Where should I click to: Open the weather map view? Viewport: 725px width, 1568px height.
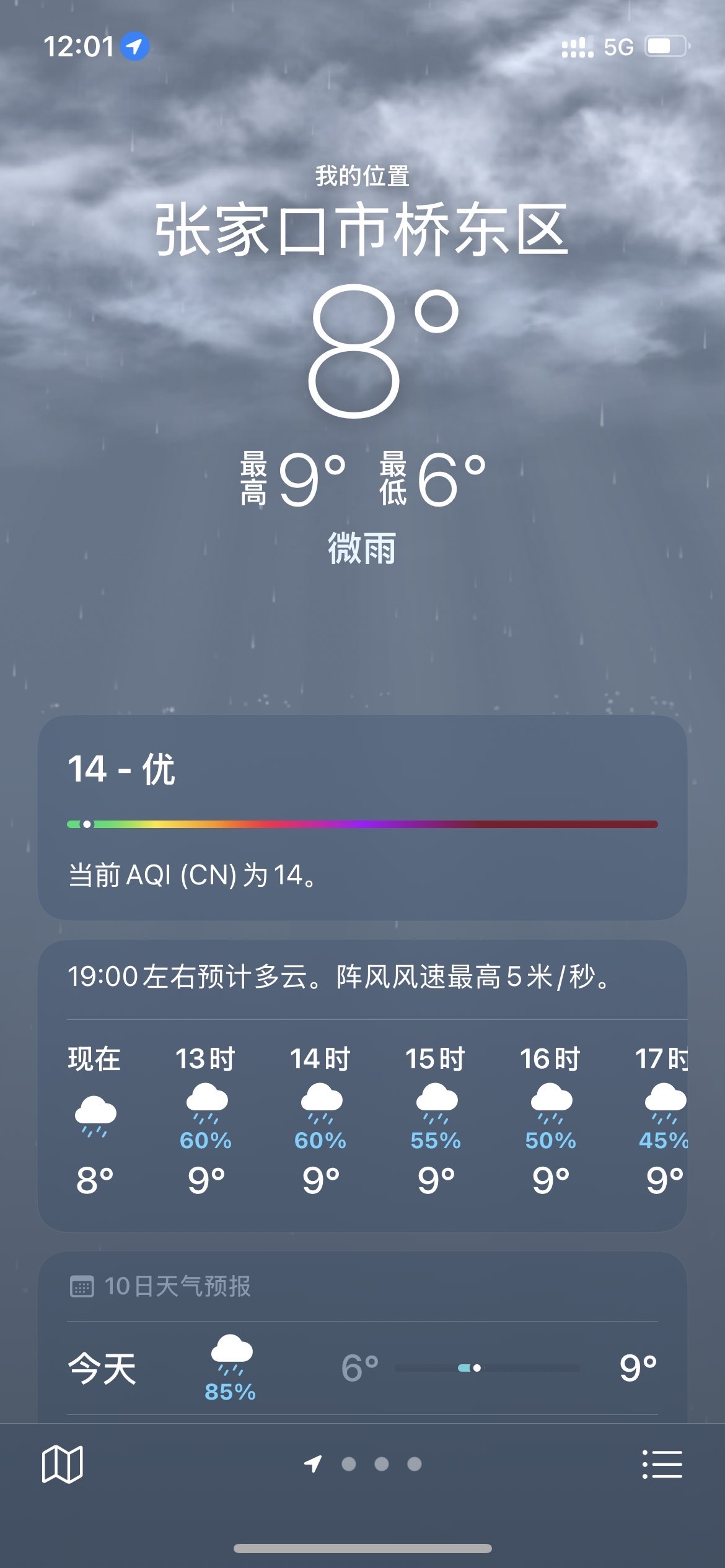coord(62,1464)
